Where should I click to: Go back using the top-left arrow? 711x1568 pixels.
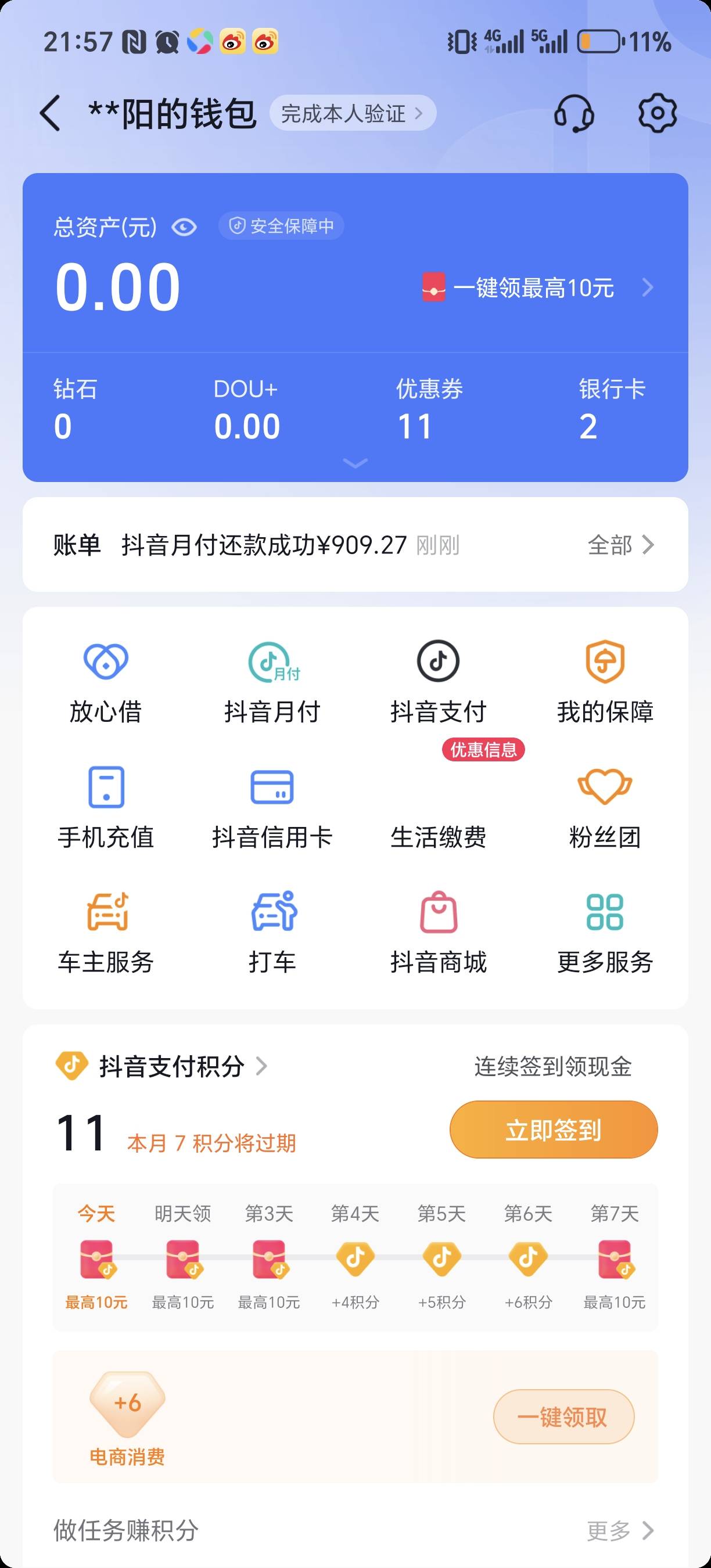pos(50,113)
